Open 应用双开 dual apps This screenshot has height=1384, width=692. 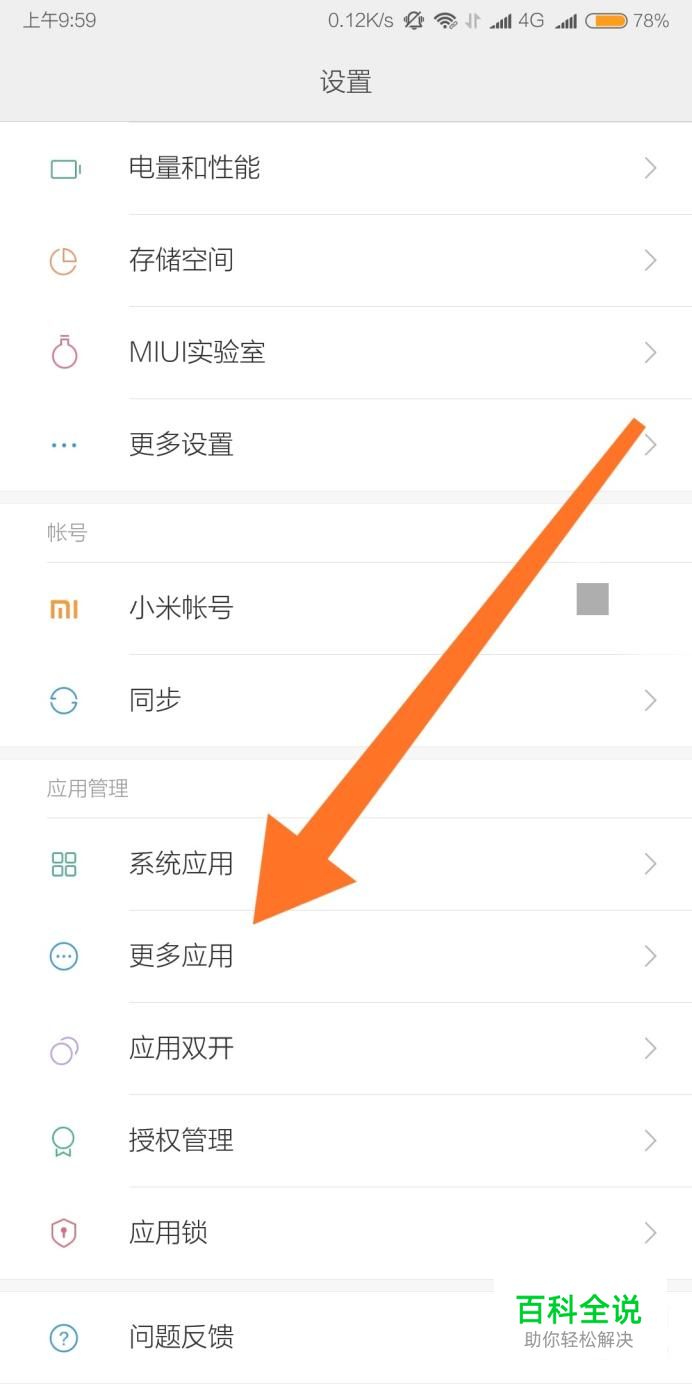coord(346,1048)
